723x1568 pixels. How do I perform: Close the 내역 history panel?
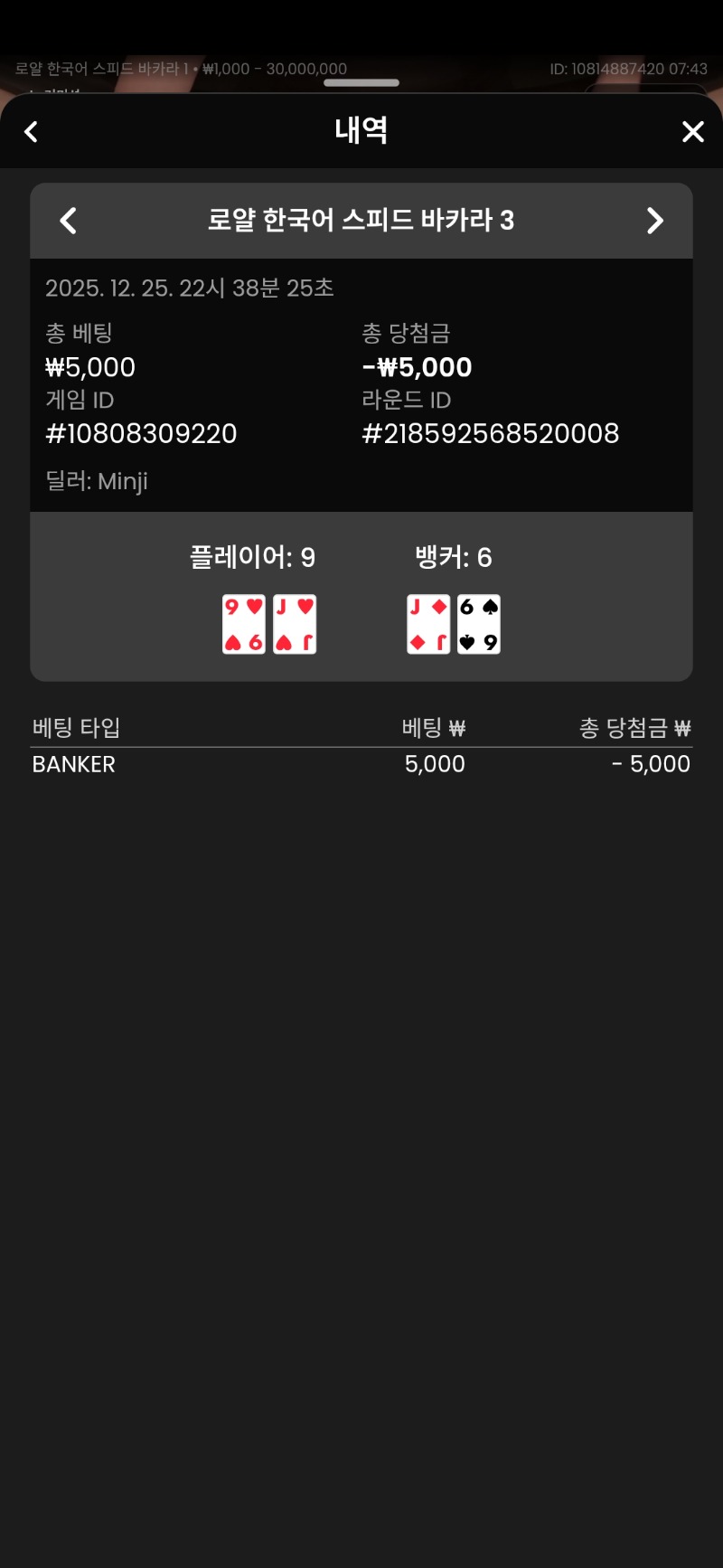692,132
